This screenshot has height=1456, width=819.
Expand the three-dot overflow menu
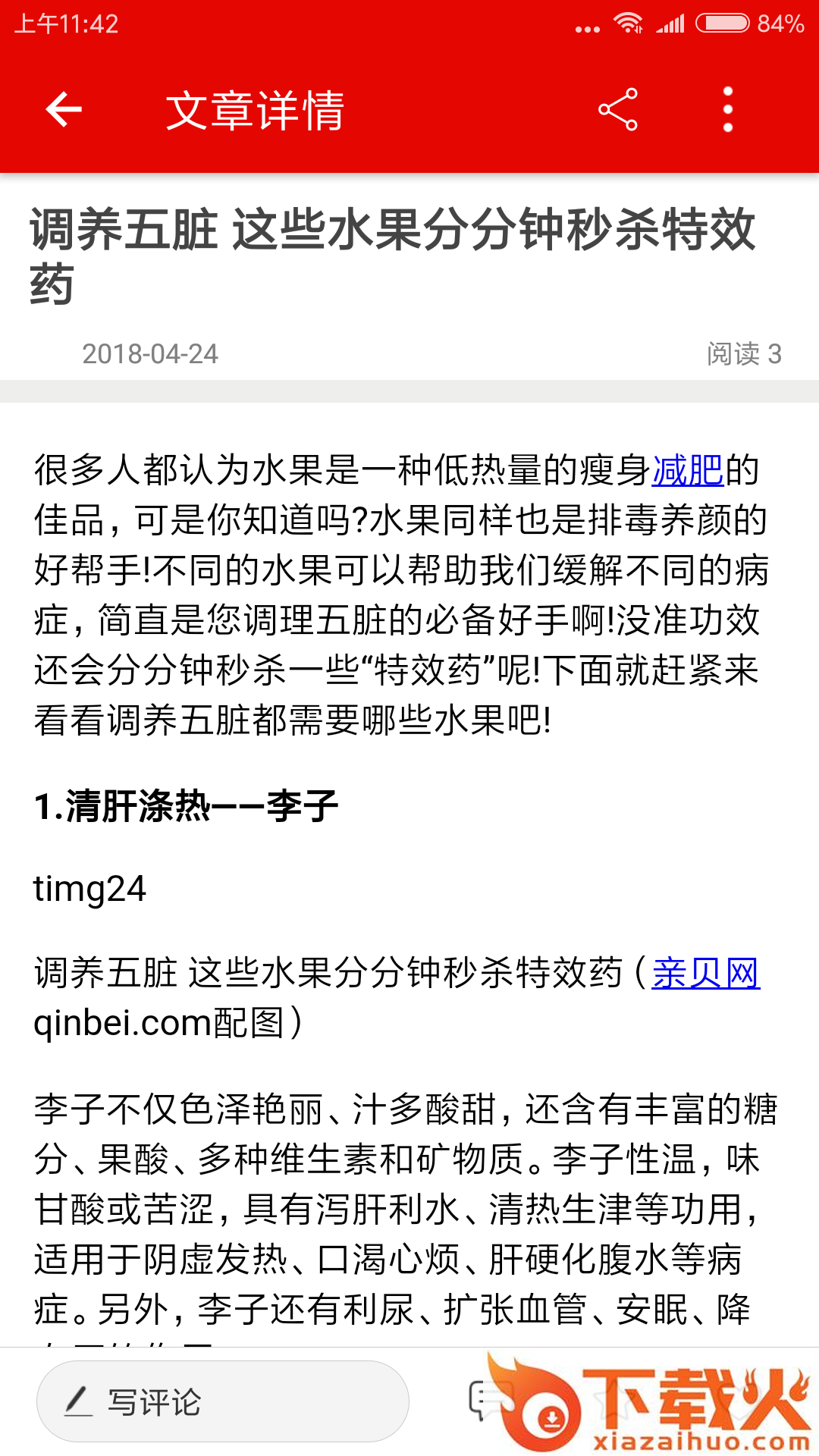coord(727,109)
